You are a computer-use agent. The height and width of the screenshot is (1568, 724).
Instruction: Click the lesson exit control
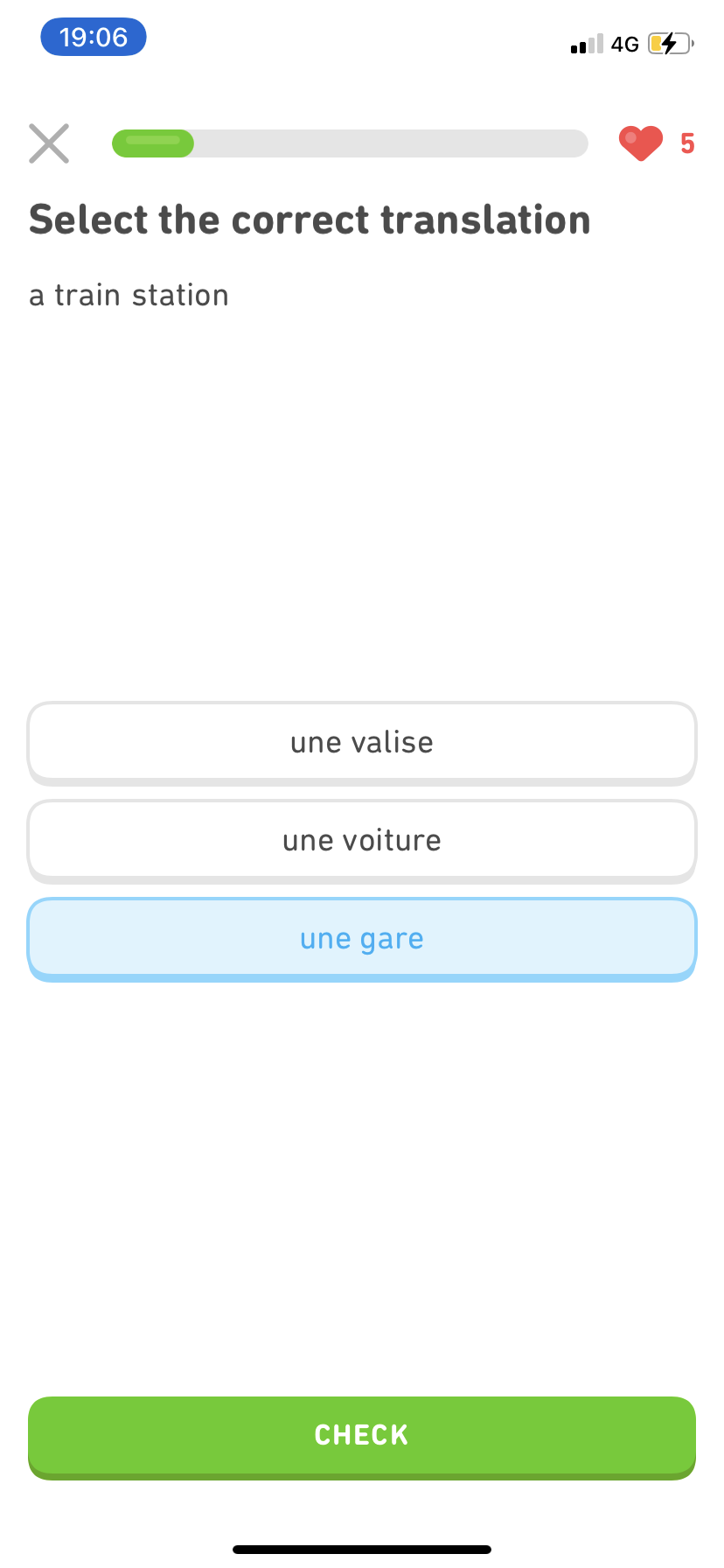point(48,143)
